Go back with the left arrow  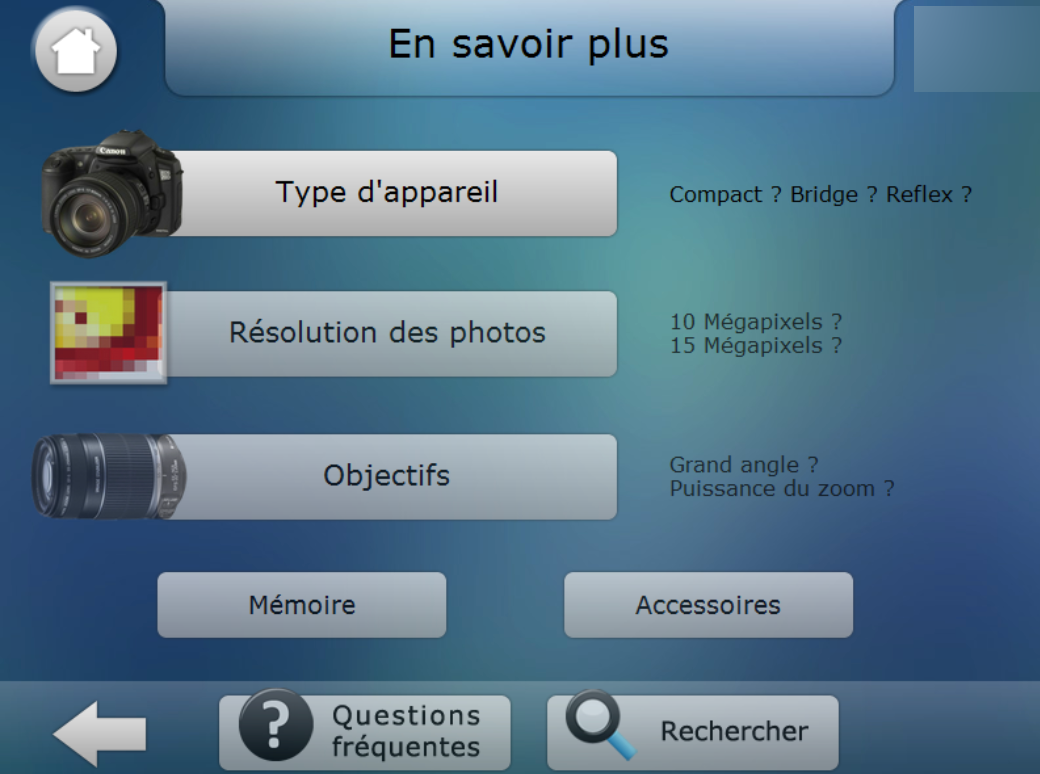(99, 733)
